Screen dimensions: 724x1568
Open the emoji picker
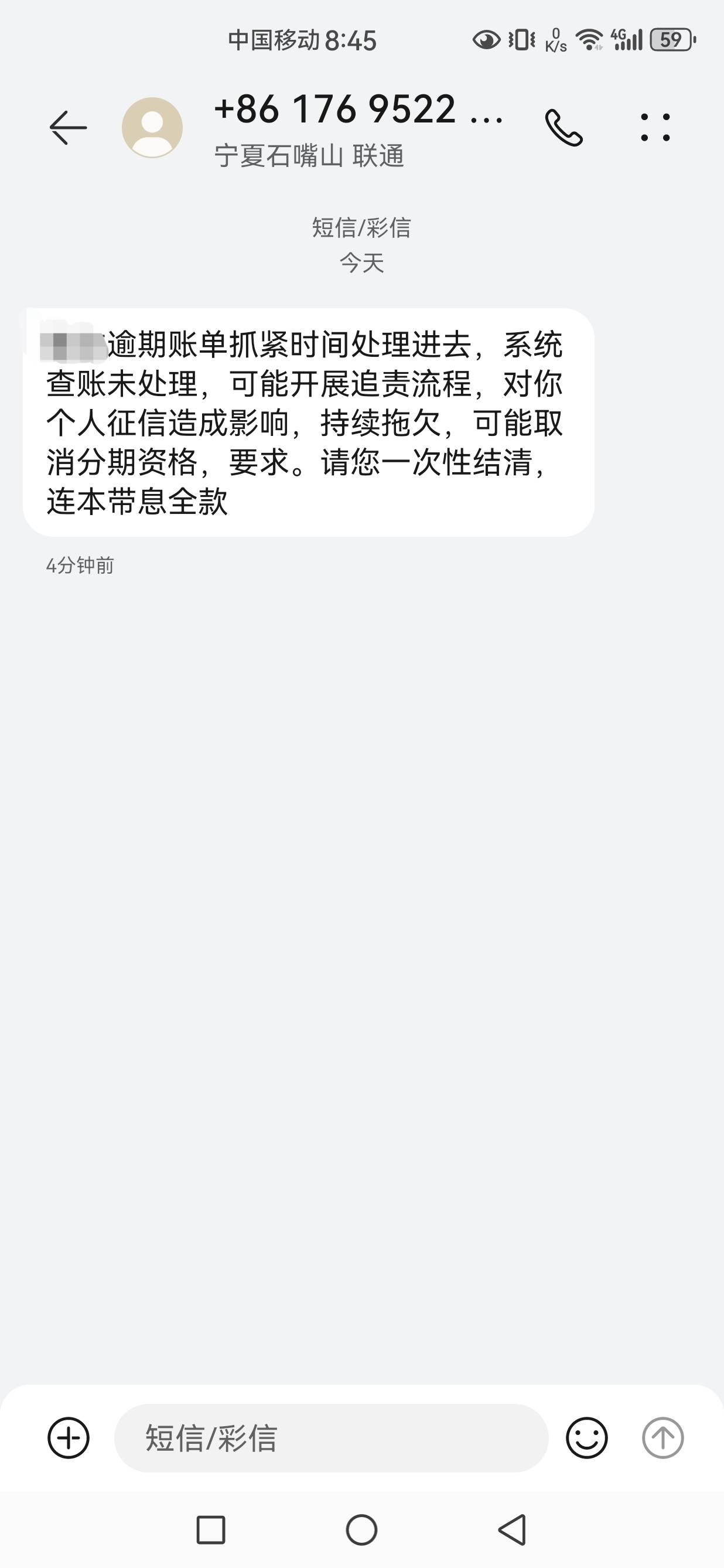[586, 1438]
